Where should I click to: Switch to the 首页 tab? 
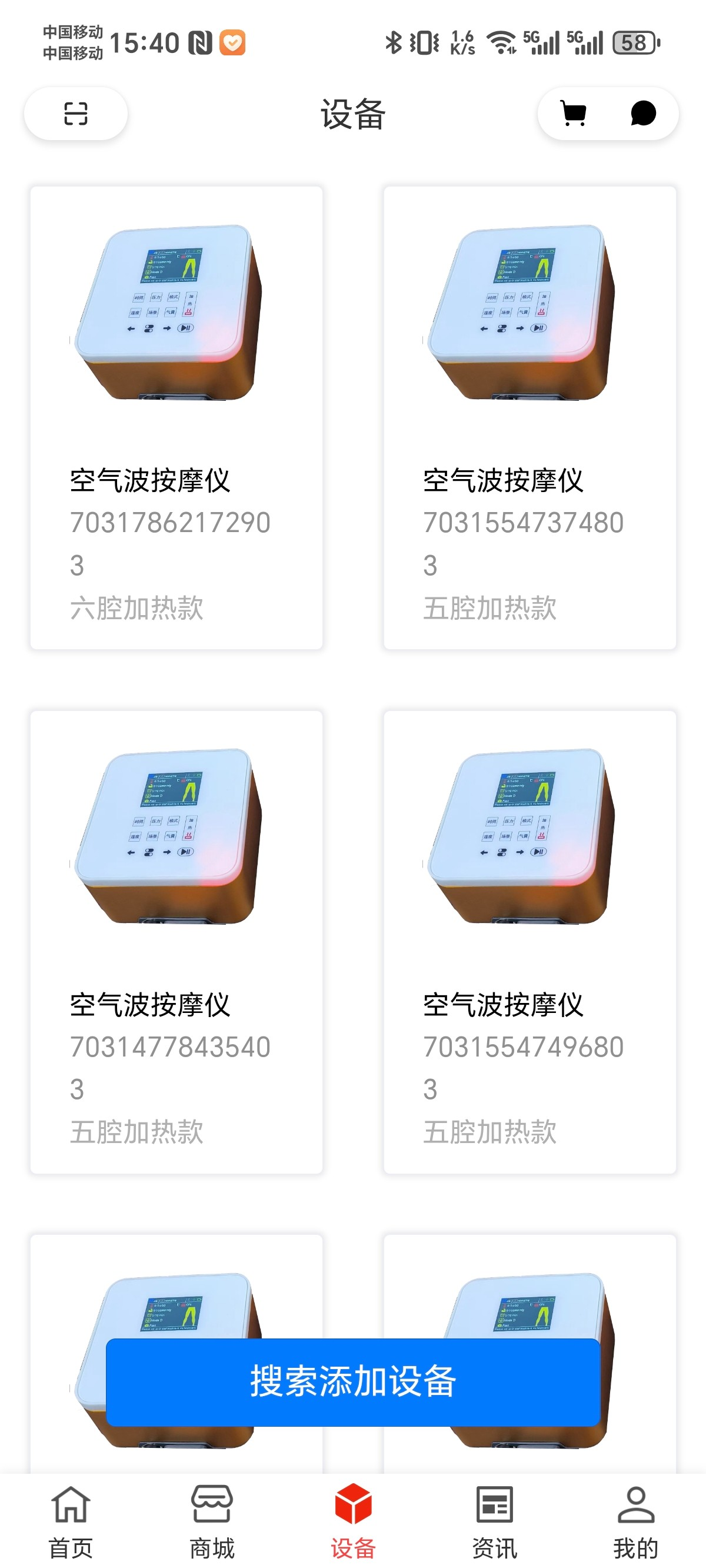click(x=71, y=1521)
